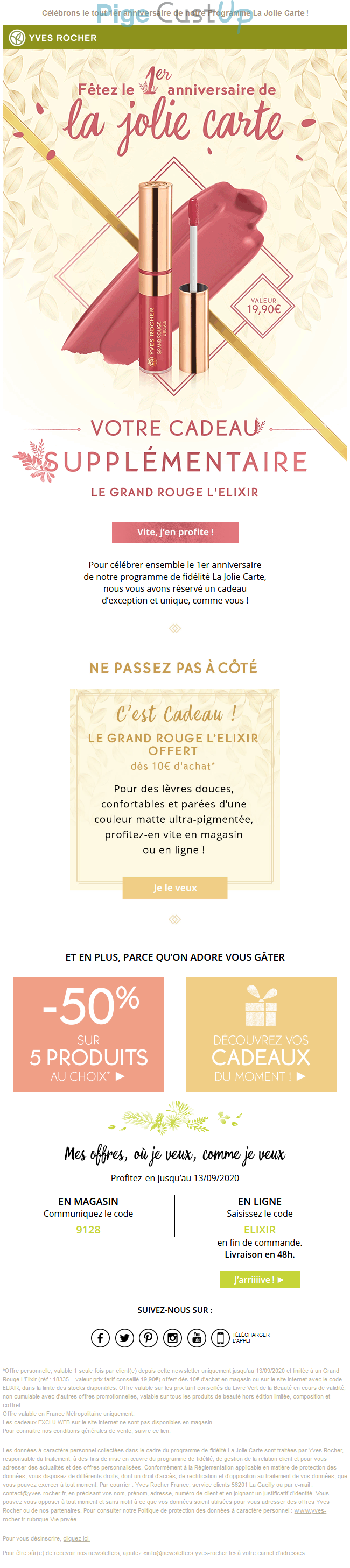Open the Facebook page icon
This screenshot has height=1568, width=350.
[100, 1338]
